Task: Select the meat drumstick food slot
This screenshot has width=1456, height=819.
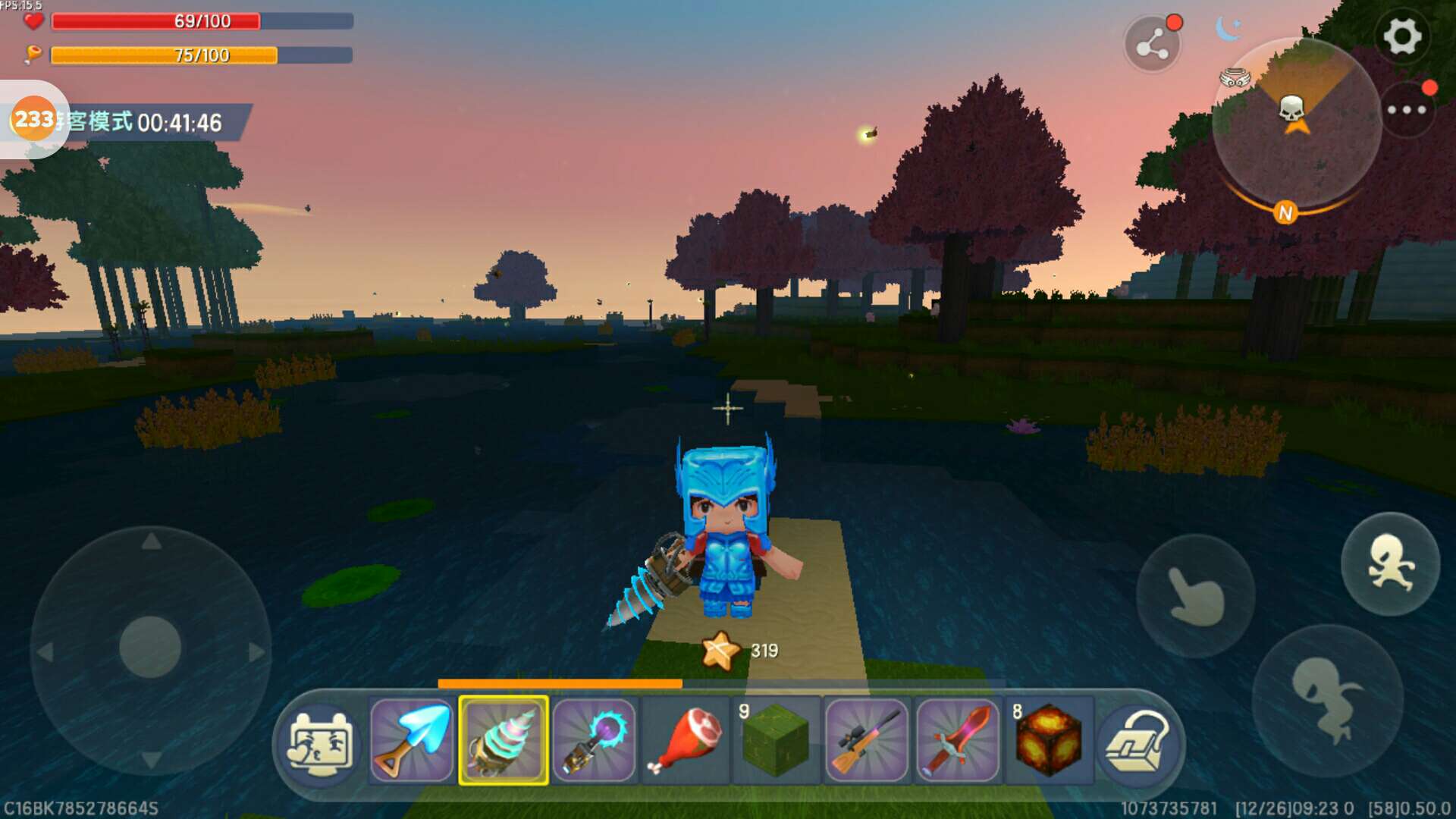Action: coord(686,741)
